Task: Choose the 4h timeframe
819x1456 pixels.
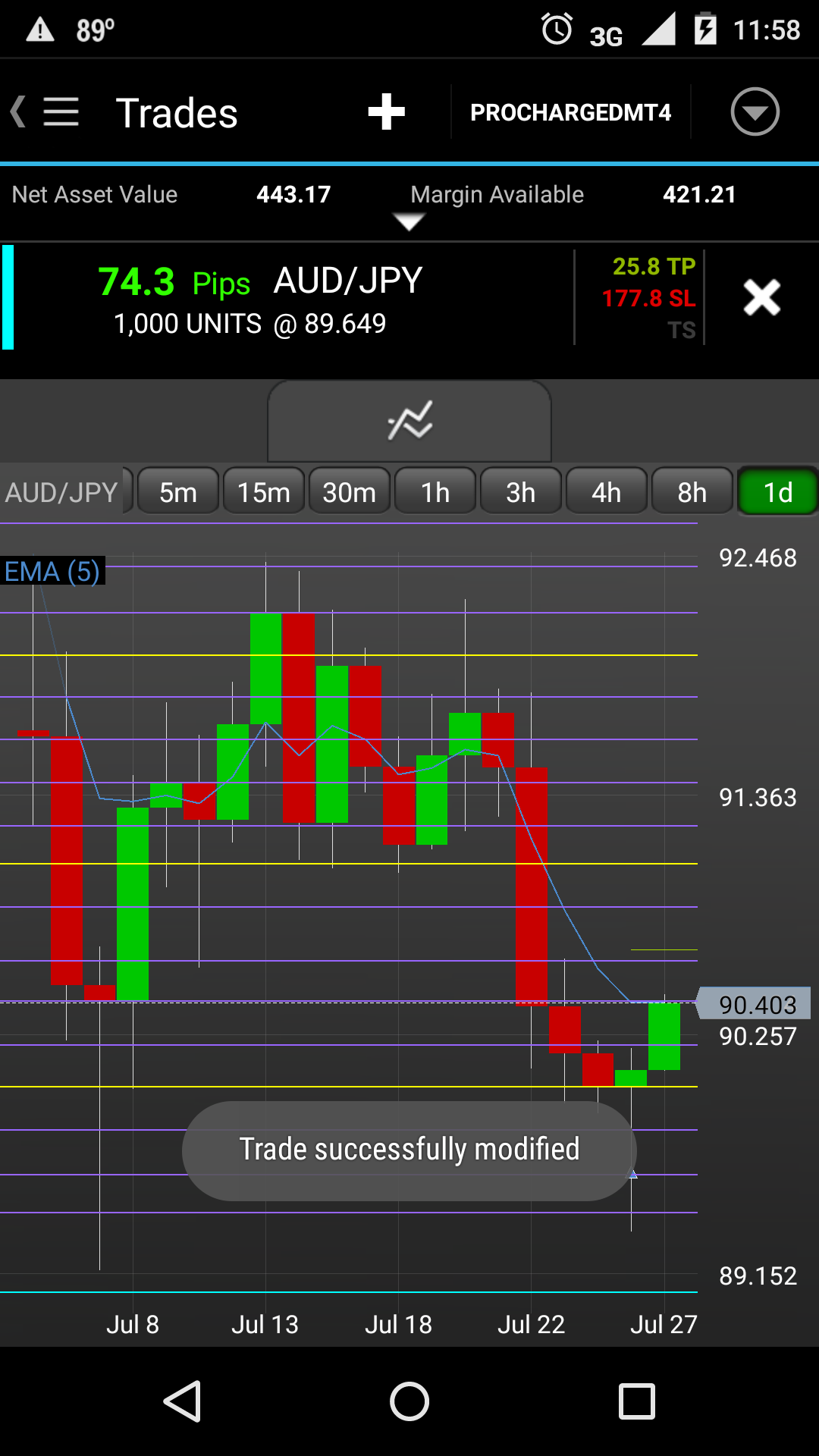Action: tap(607, 492)
